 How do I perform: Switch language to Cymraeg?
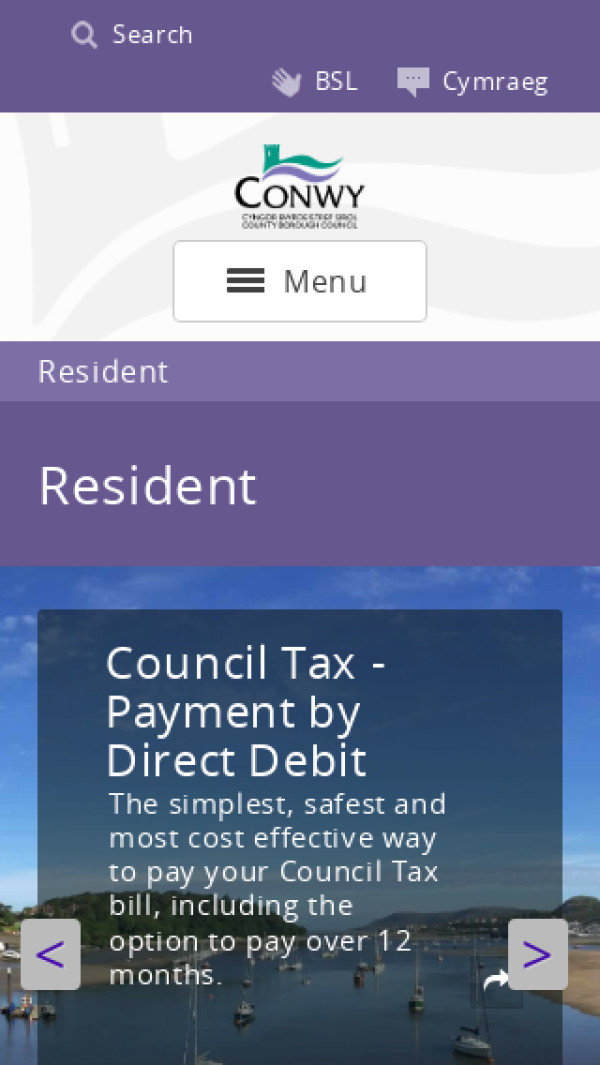(473, 82)
